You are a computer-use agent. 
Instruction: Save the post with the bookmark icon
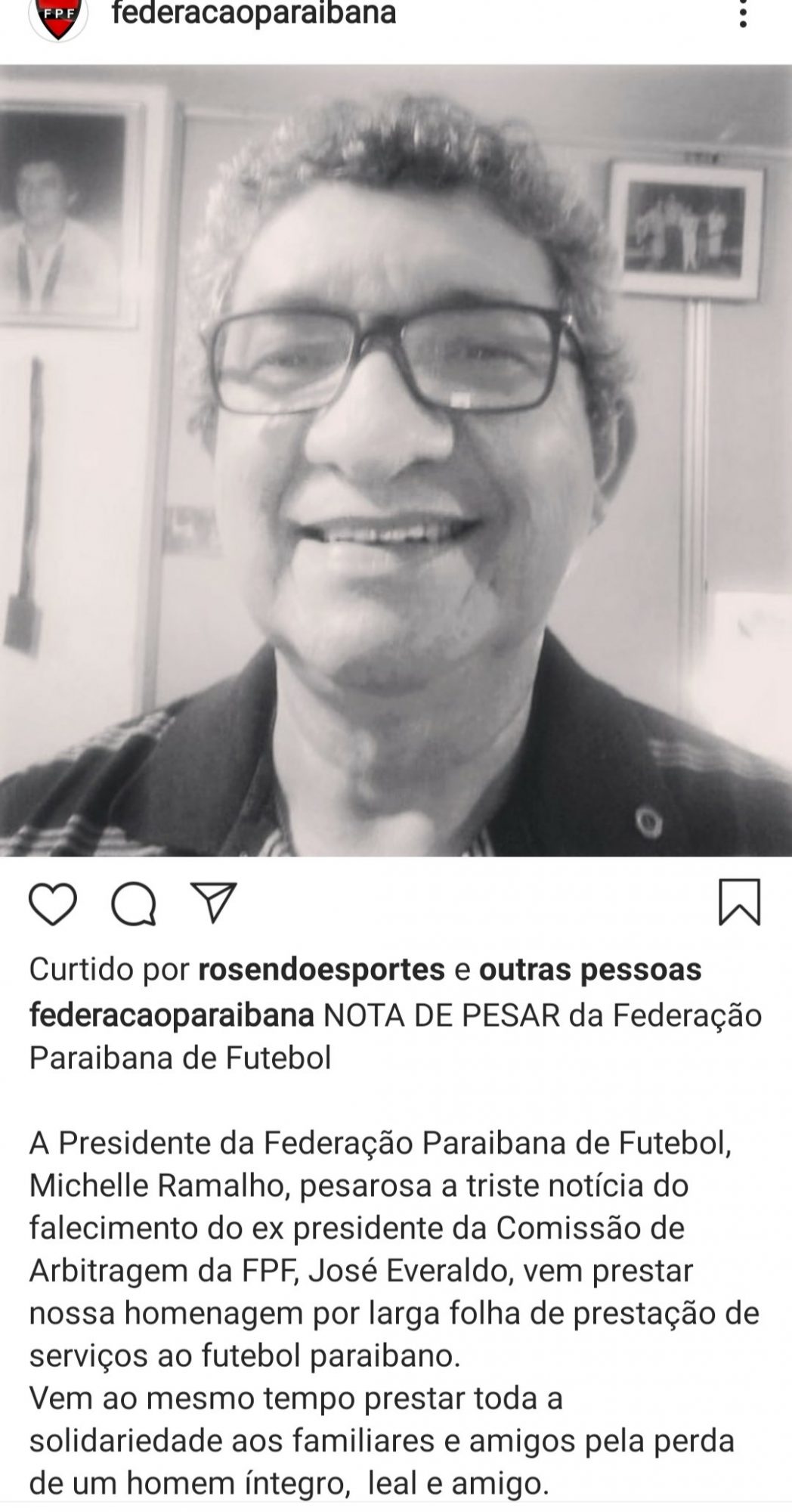point(738,902)
